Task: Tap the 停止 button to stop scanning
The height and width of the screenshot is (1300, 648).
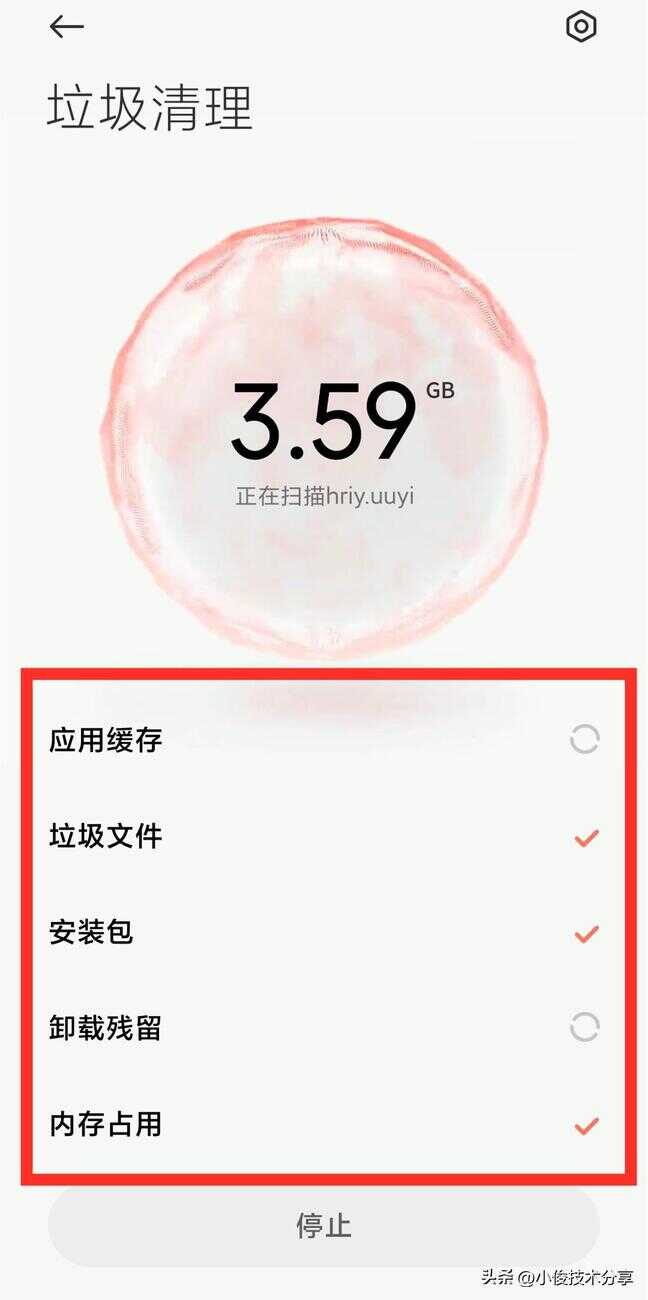Action: [323, 1226]
